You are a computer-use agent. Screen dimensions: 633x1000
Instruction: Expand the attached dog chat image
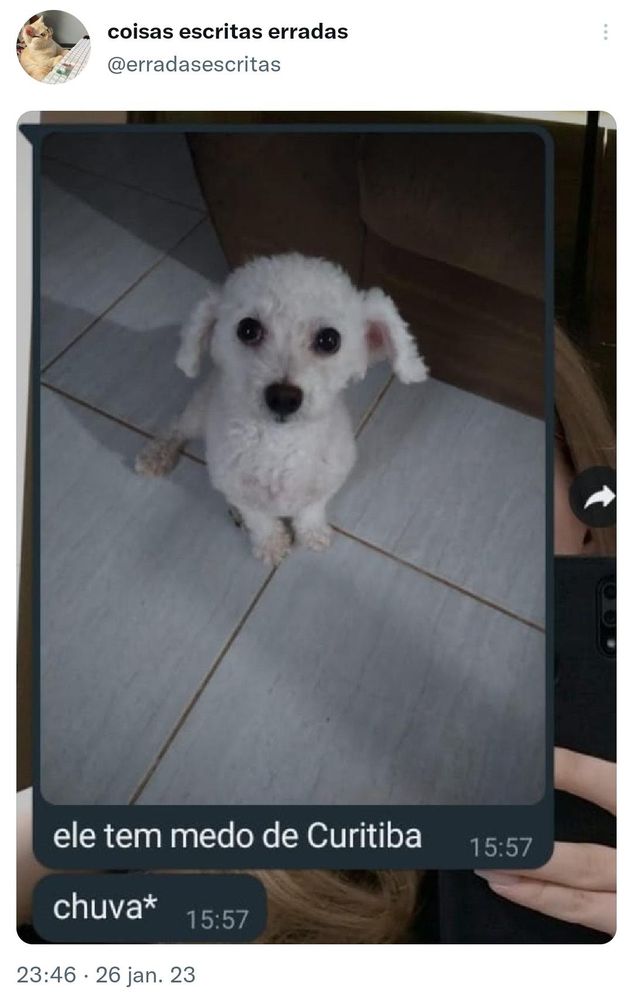point(316,527)
